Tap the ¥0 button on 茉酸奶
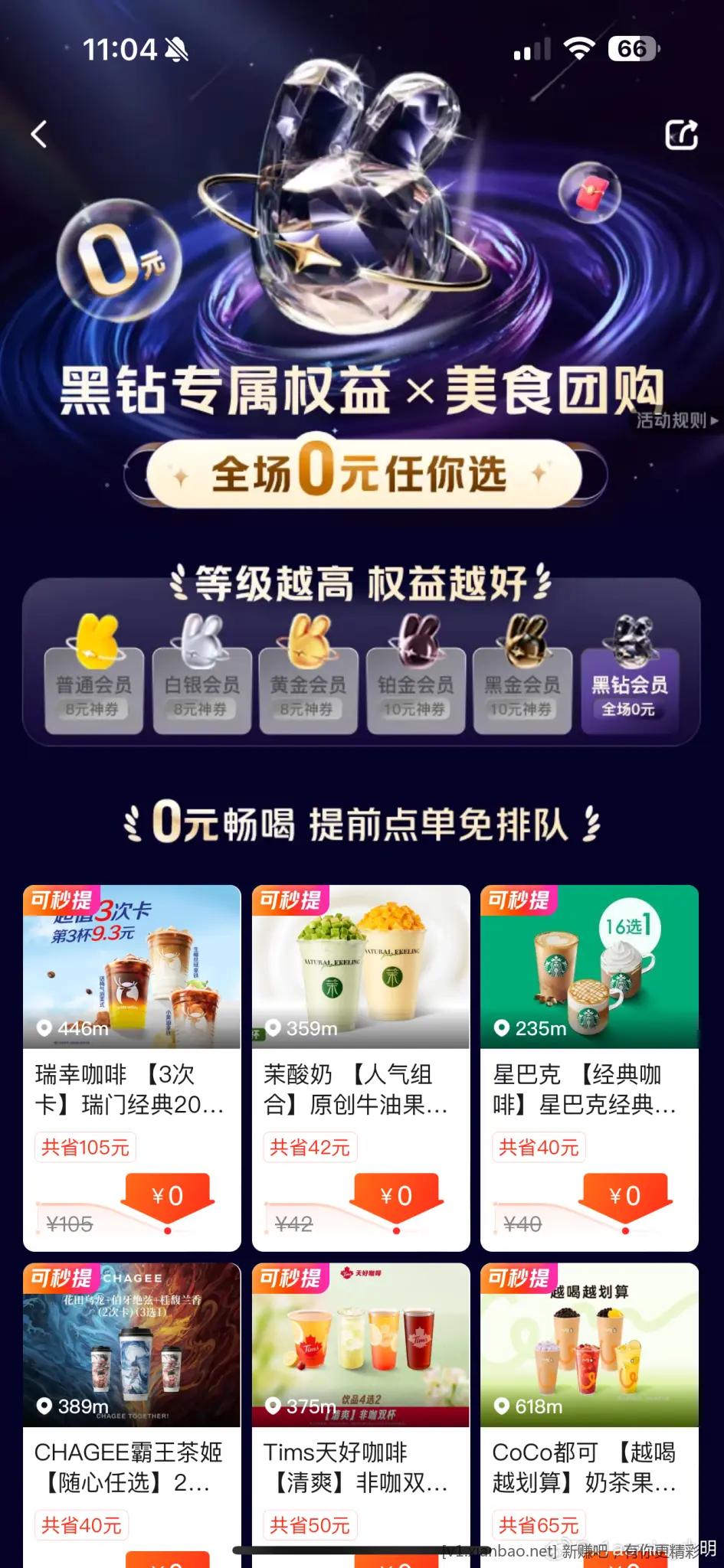Image resolution: width=724 pixels, height=1568 pixels. (x=396, y=1197)
